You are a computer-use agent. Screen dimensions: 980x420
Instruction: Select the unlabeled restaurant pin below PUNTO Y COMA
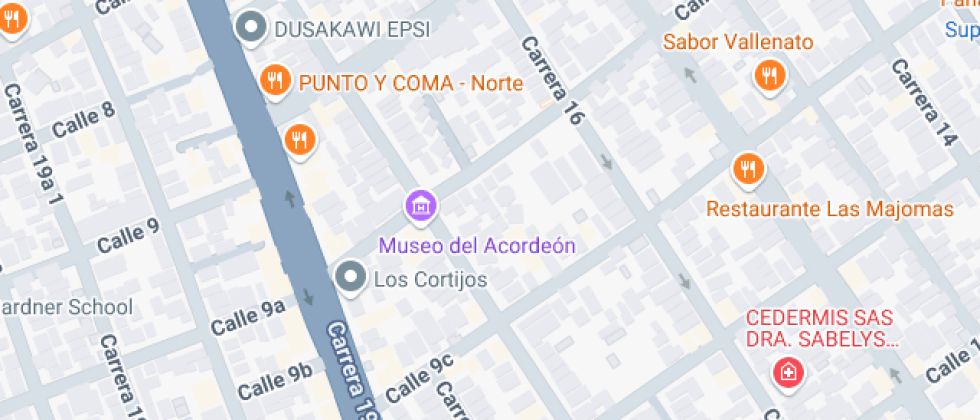point(299,140)
